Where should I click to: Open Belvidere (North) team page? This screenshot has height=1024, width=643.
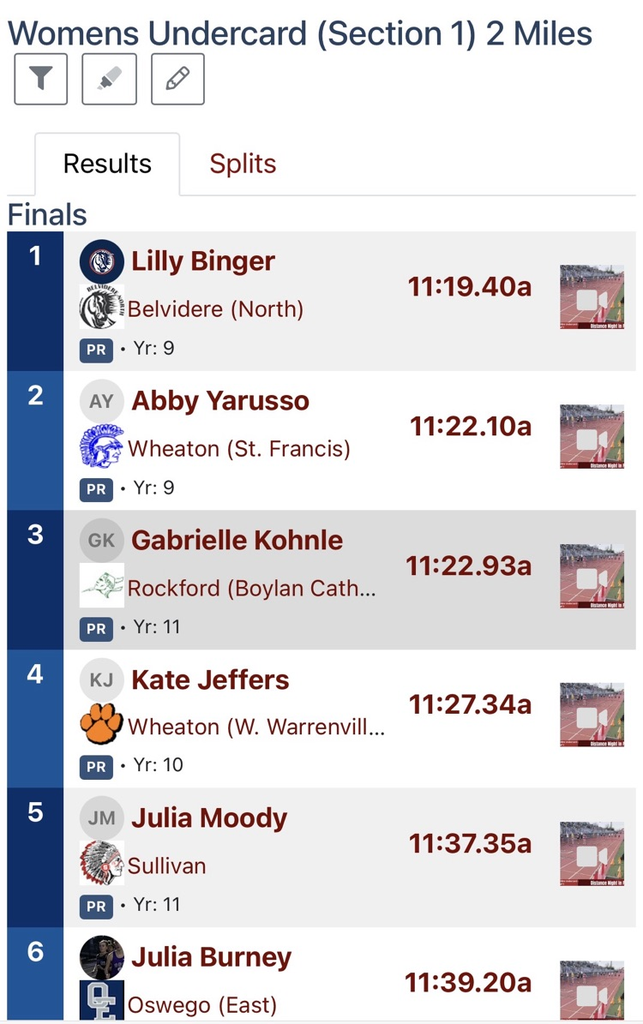[215, 310]
